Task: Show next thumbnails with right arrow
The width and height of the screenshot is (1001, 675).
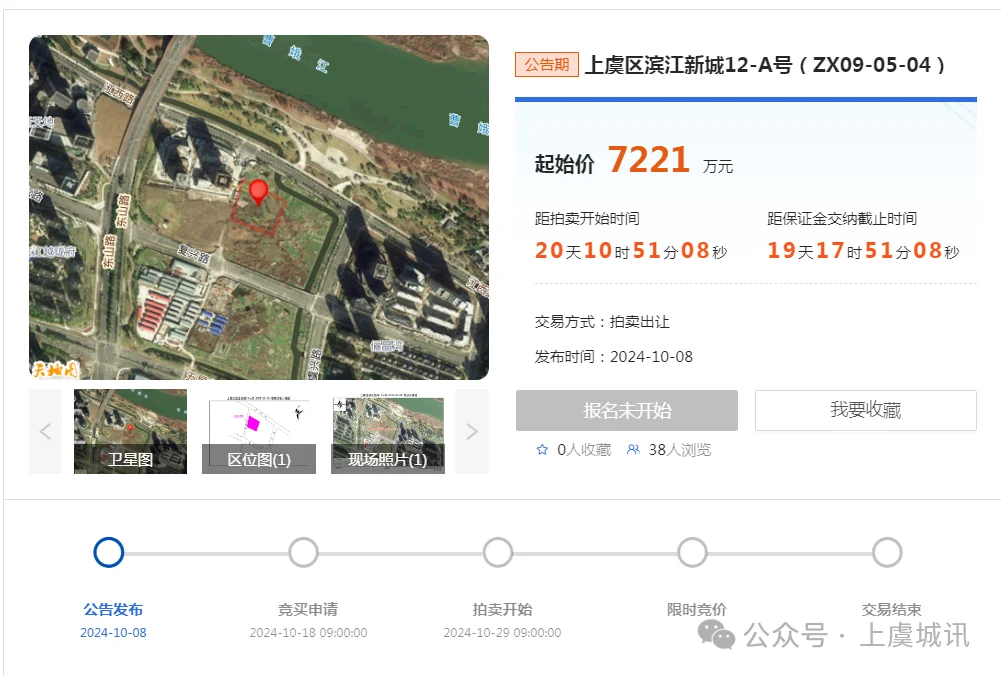Action: (x=472, y=432)
